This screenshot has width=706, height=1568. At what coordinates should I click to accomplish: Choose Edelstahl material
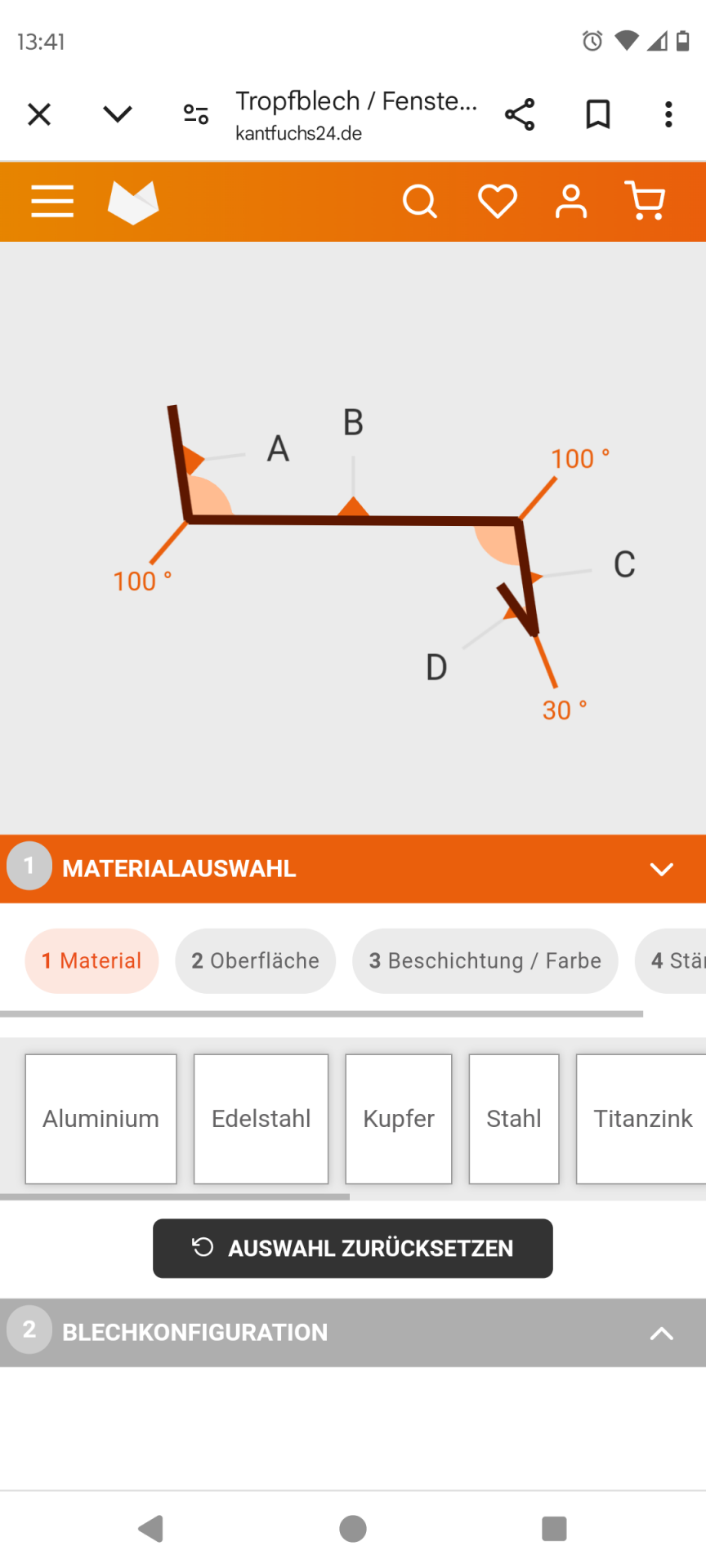tap(261, 1119)
